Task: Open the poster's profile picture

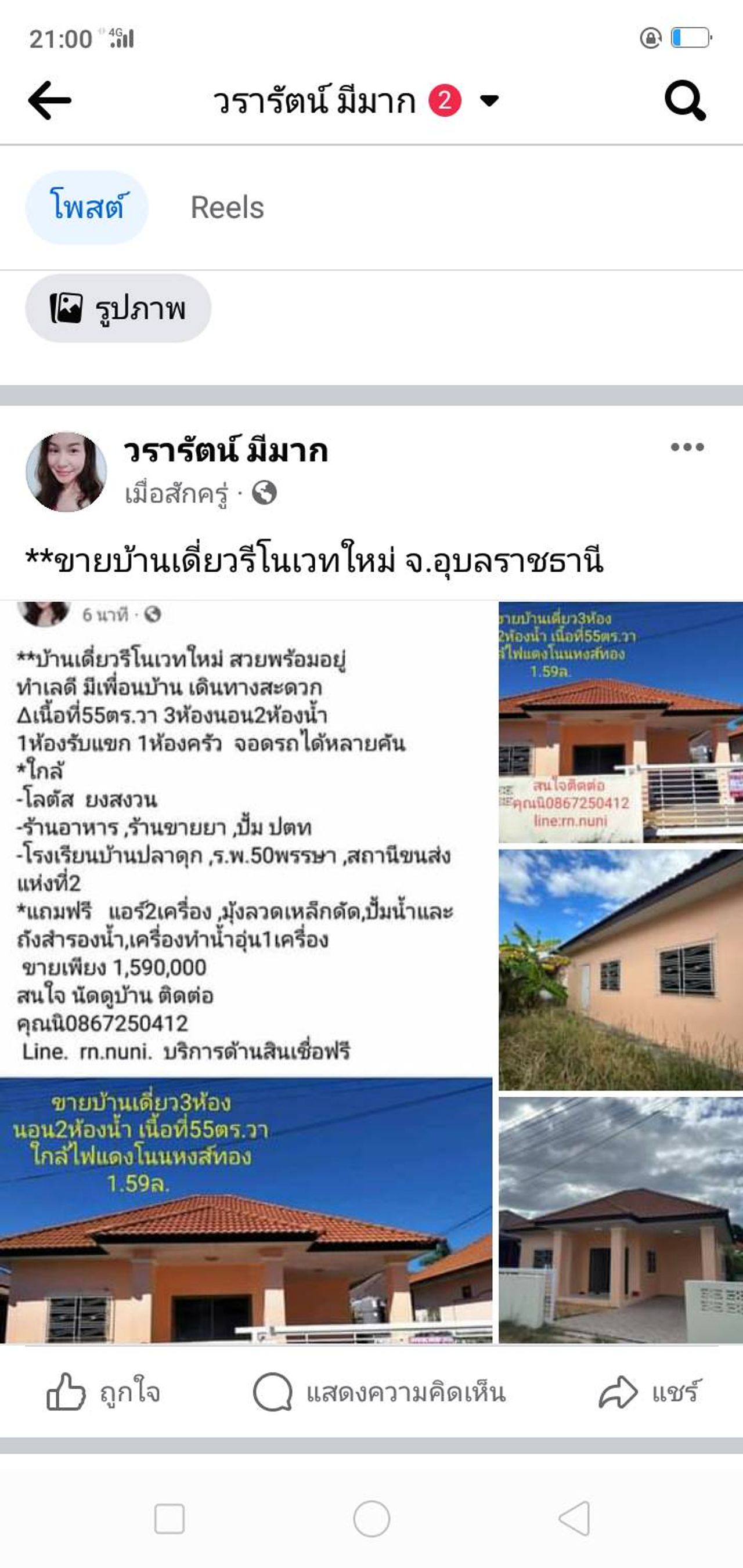Action: [66, 472]
